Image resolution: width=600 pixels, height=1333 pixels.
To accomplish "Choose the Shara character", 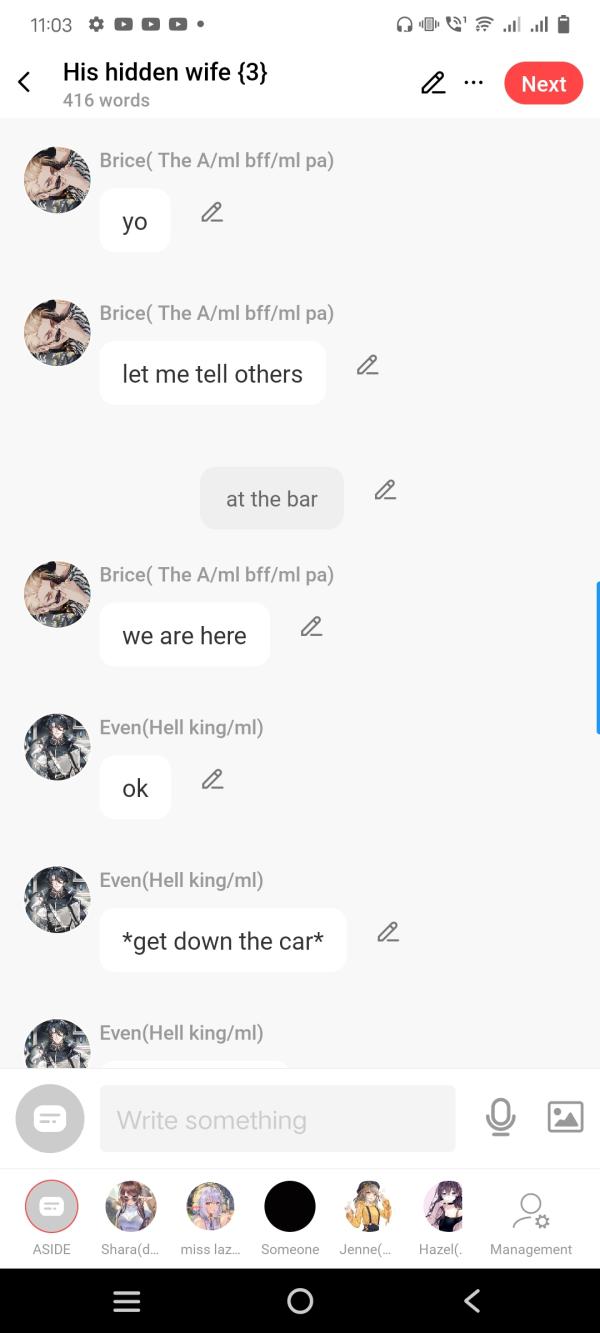I will coord(131,1206).
